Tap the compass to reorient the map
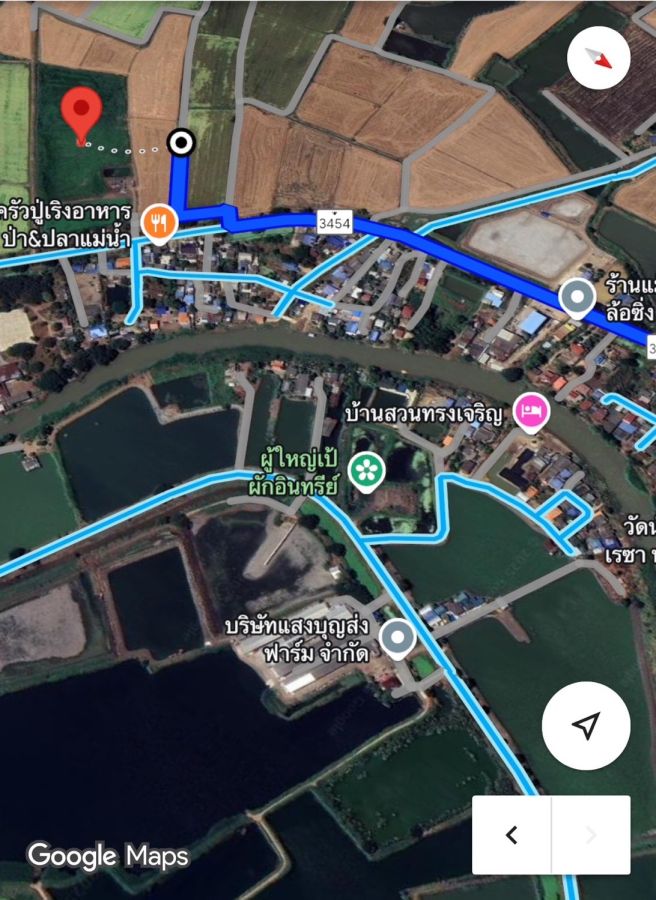Viewport: 656px width, 900px height. coord(598,59)
